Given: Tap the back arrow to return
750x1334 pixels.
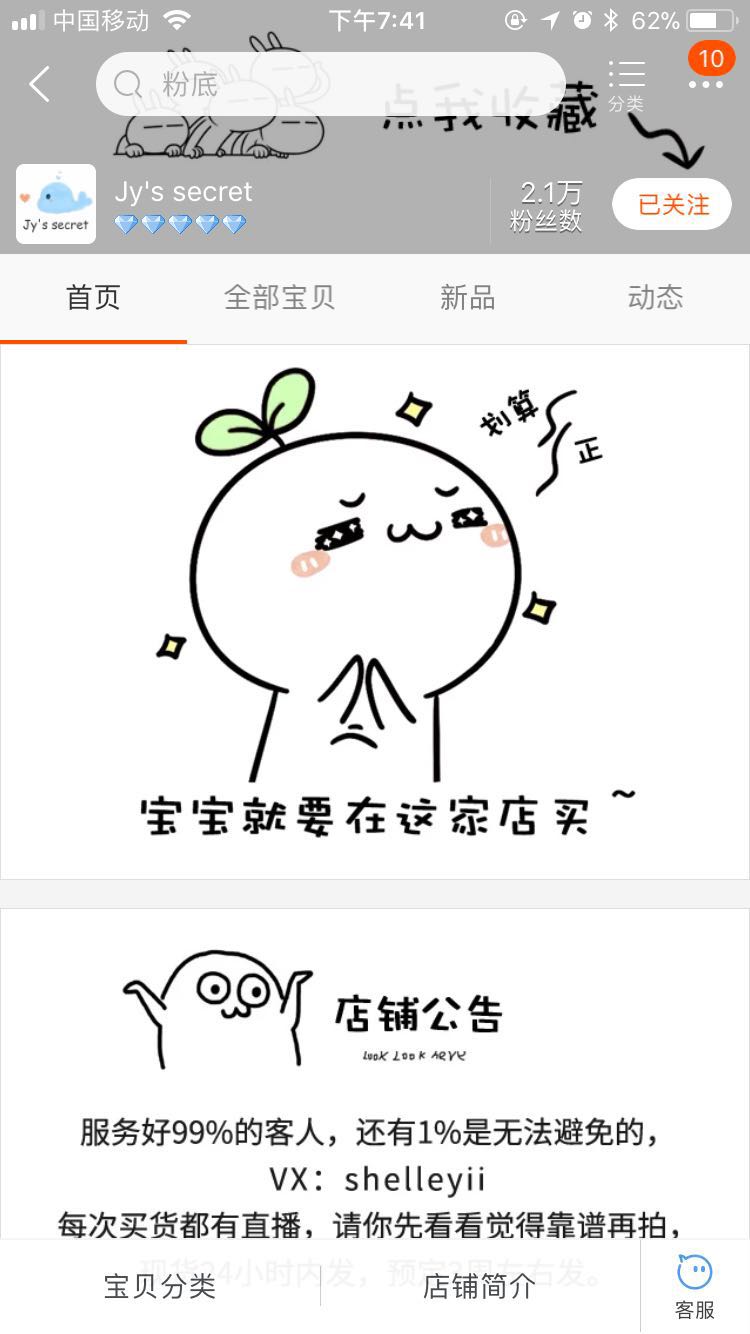Looking at the screenshot, I should (40, 84).
